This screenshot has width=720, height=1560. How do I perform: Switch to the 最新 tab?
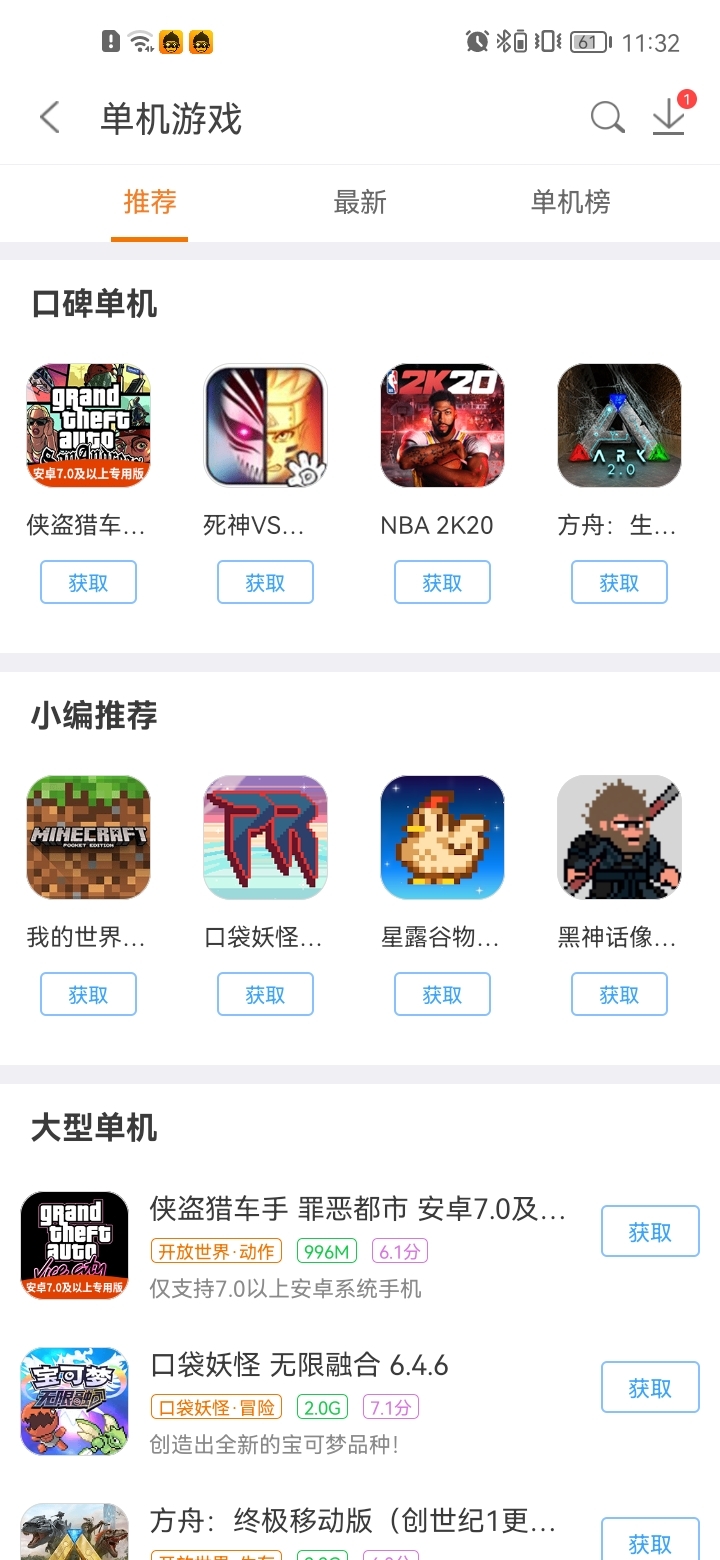pyautogui.click(x=360, y=202)
